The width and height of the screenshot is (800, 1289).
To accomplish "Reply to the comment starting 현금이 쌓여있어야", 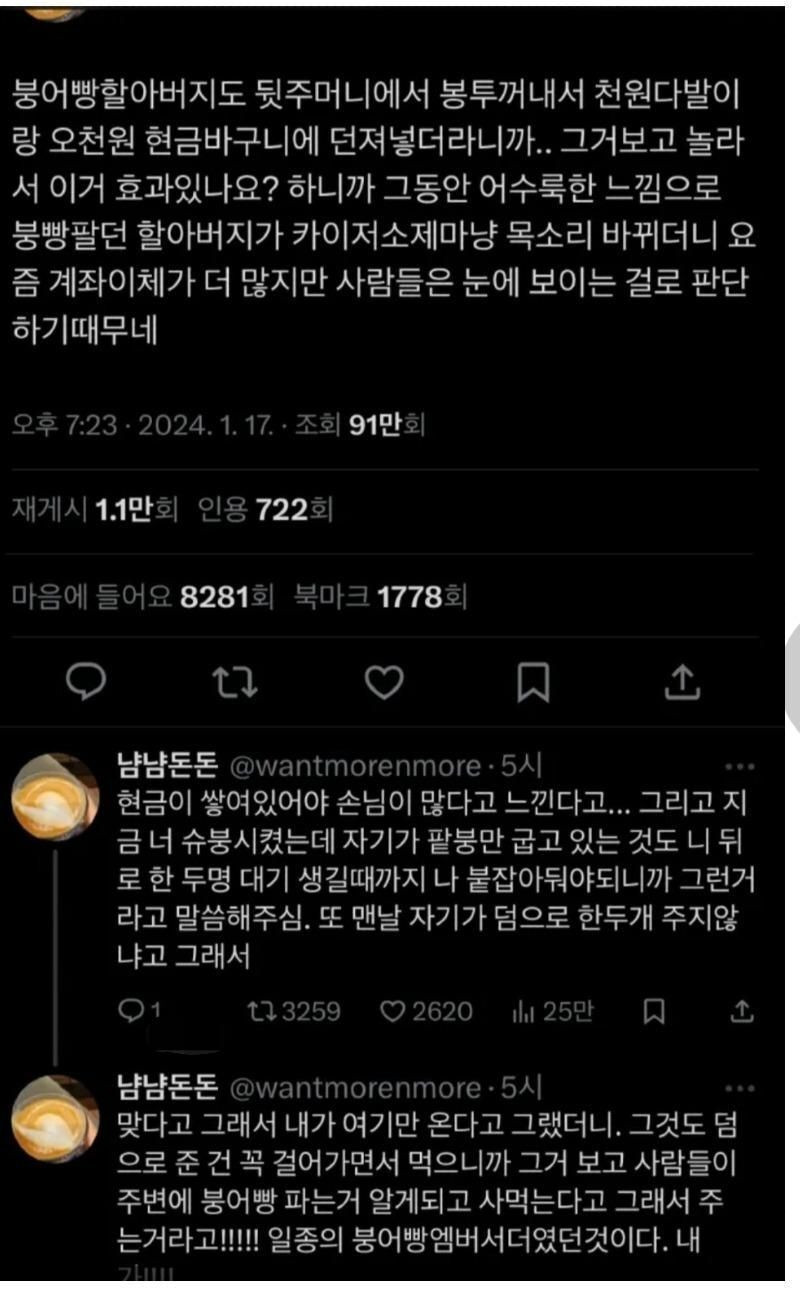I will click(x=131, y=1012).
